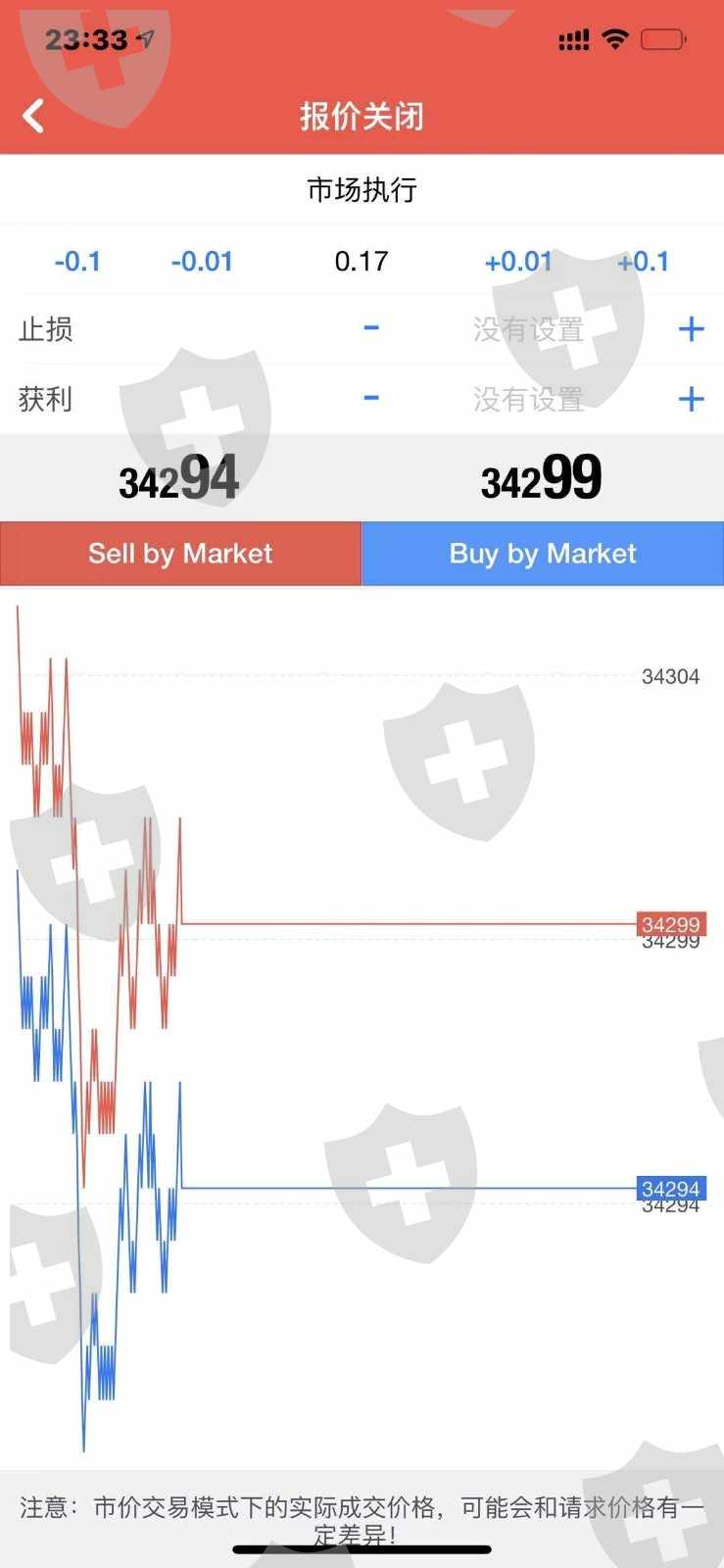The image size is (724, 1568).
Task: Edit the 0.17 volume field
Action: point(362,262)
